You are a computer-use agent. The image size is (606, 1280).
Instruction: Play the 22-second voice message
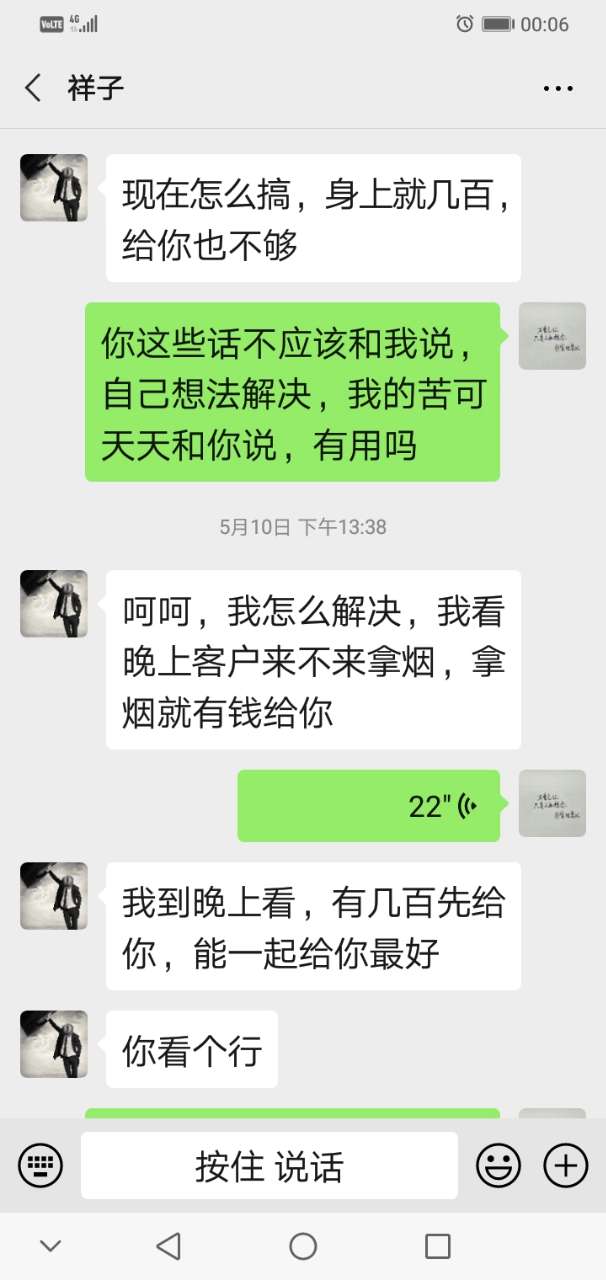pos(368,806)
